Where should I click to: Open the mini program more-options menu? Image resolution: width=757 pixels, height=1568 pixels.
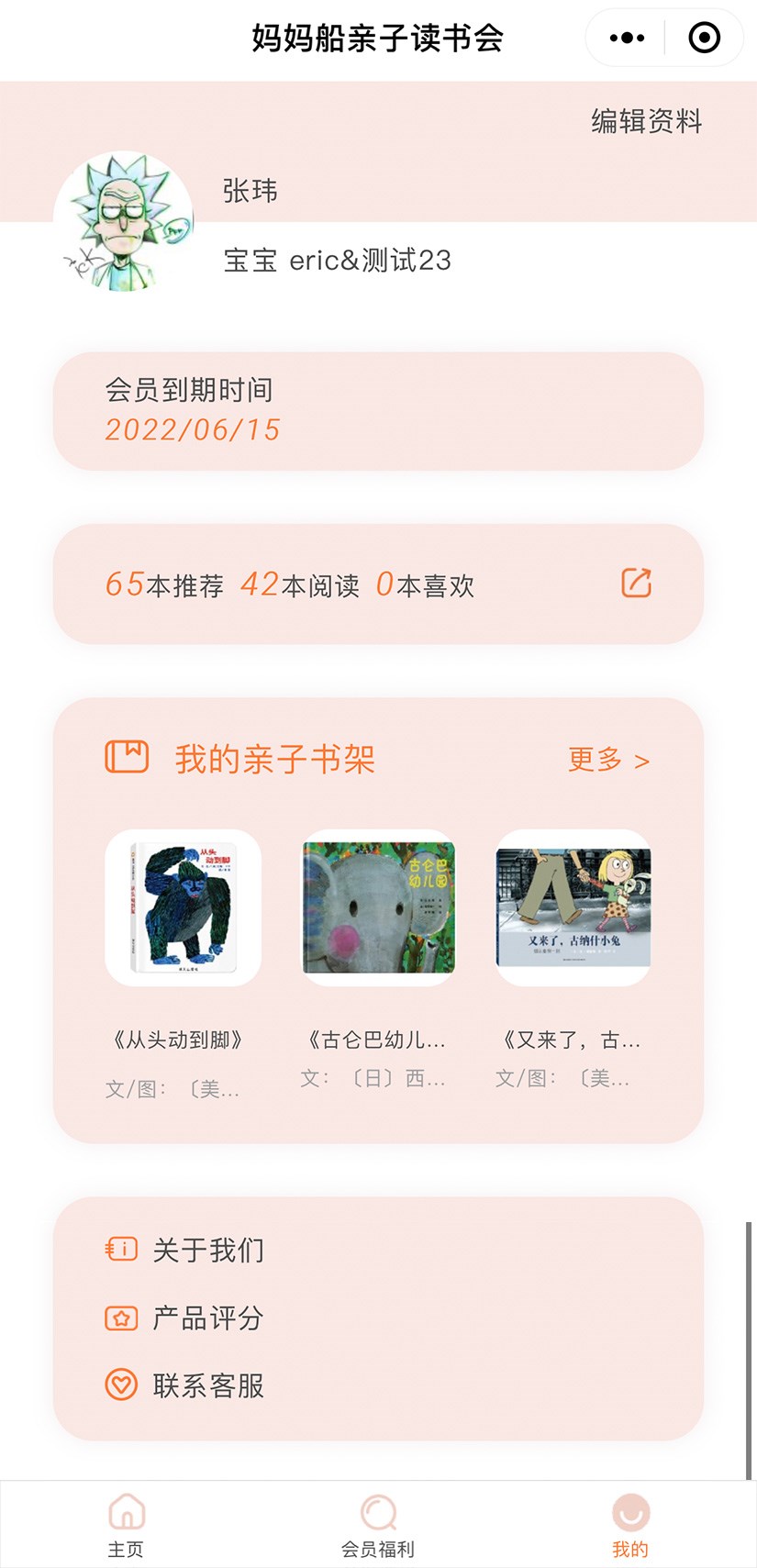click(x=627, y=39)
